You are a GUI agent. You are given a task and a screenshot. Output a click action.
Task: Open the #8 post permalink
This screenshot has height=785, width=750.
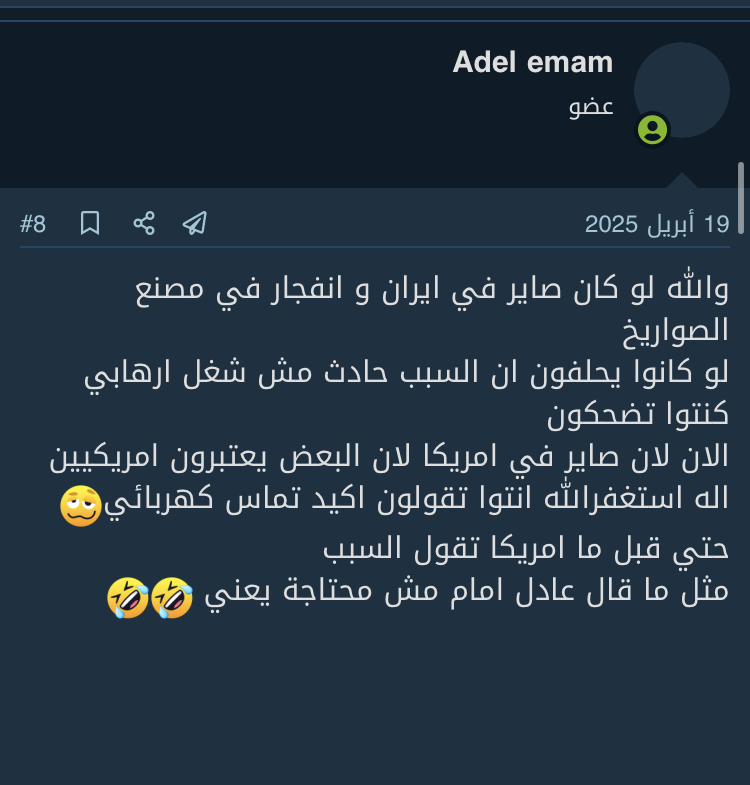tap(33, 224)
